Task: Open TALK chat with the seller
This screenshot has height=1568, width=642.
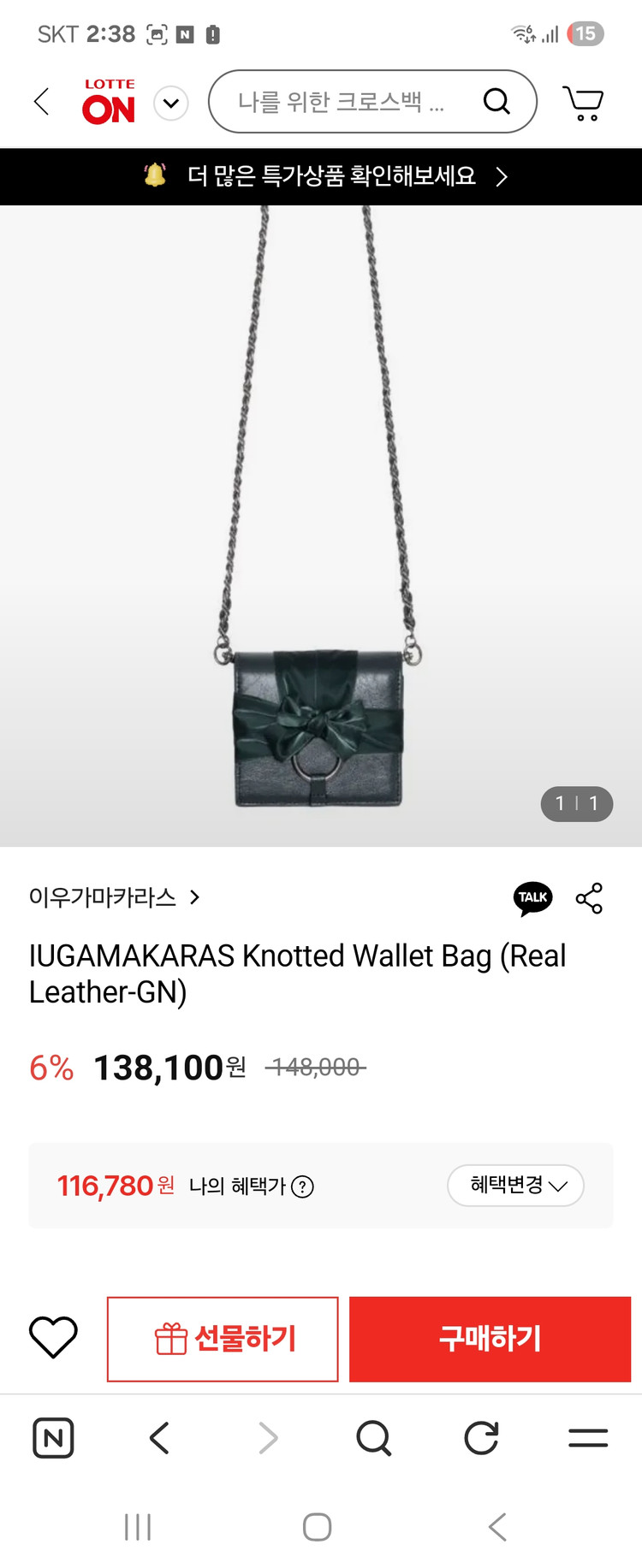Action: [532, 898]
